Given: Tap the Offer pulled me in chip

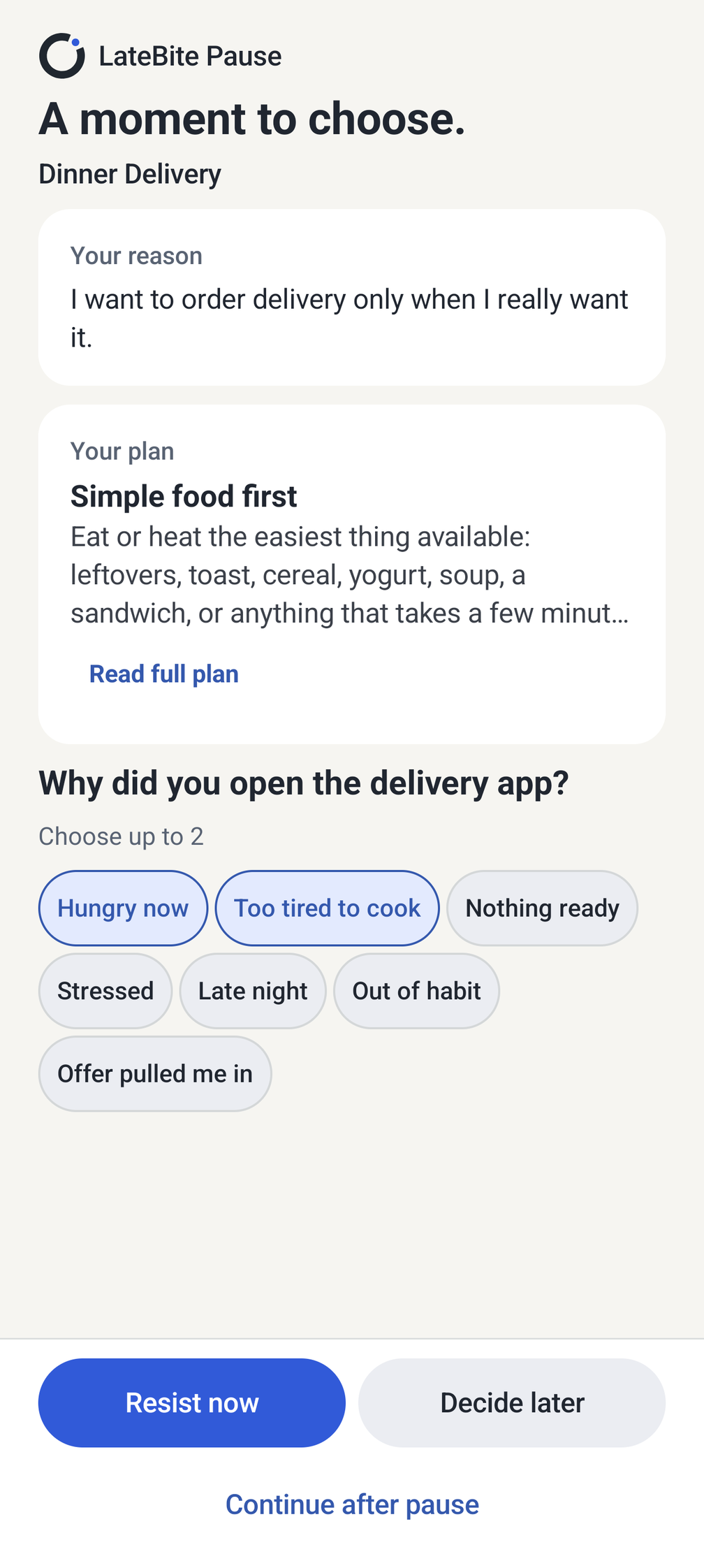Looking at the screenshot, I should 155,1073.
